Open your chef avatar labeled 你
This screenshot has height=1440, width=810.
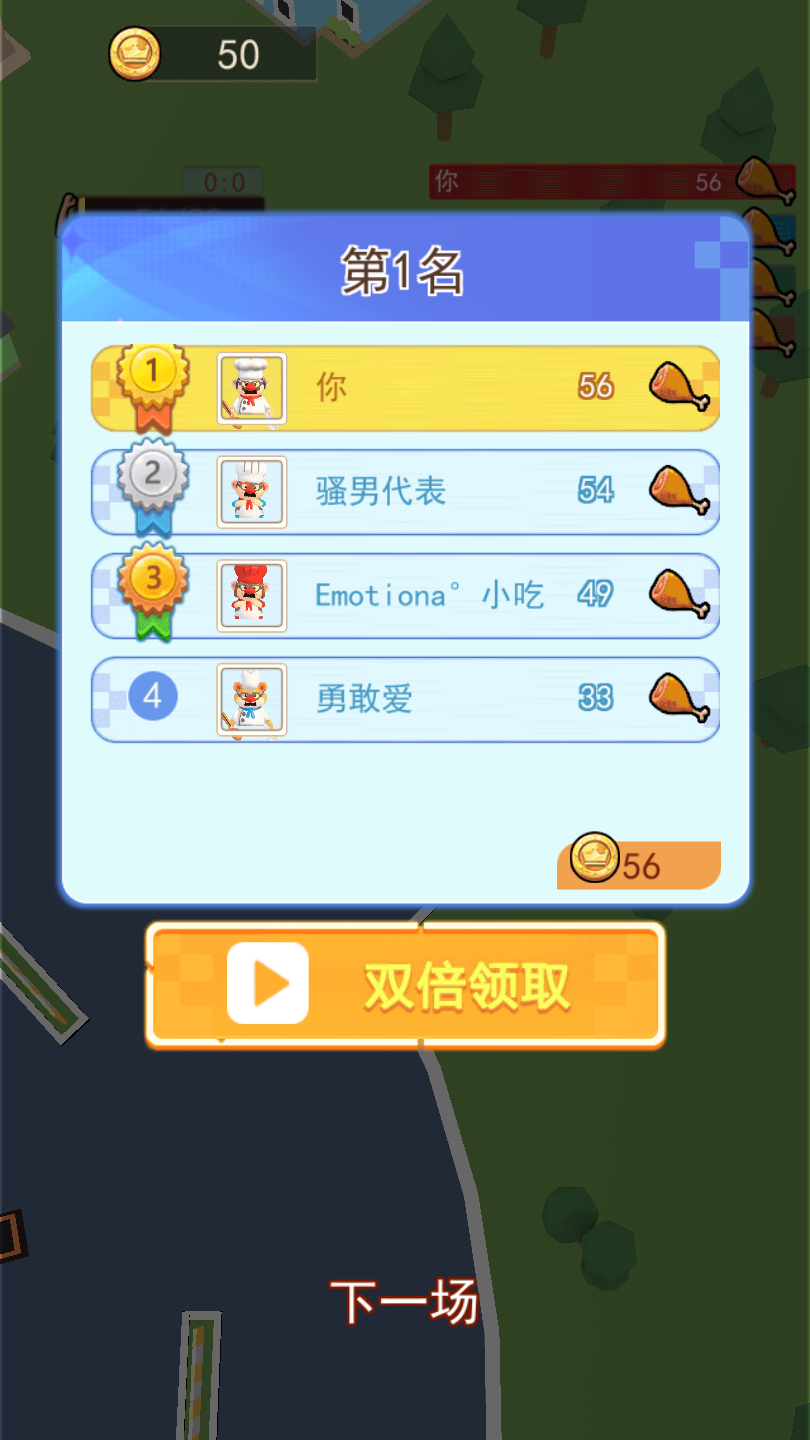(251, 388)
